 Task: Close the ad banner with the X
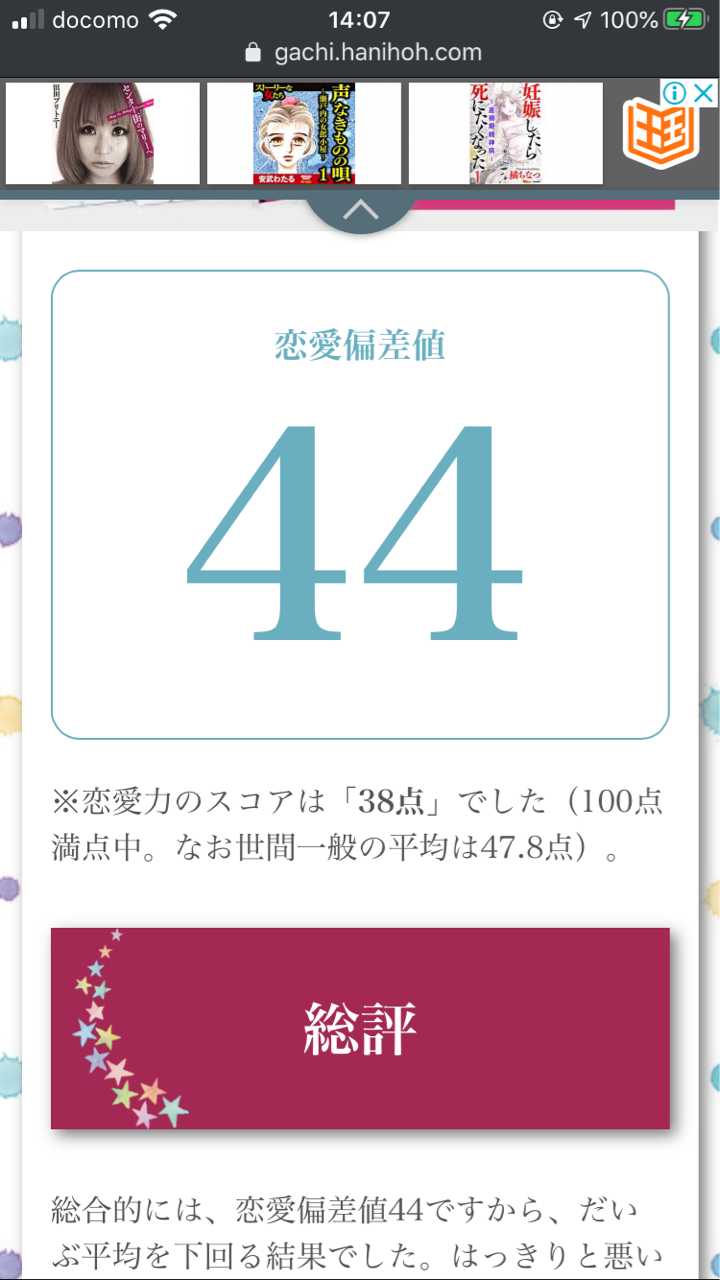click(x=704, y=94)
